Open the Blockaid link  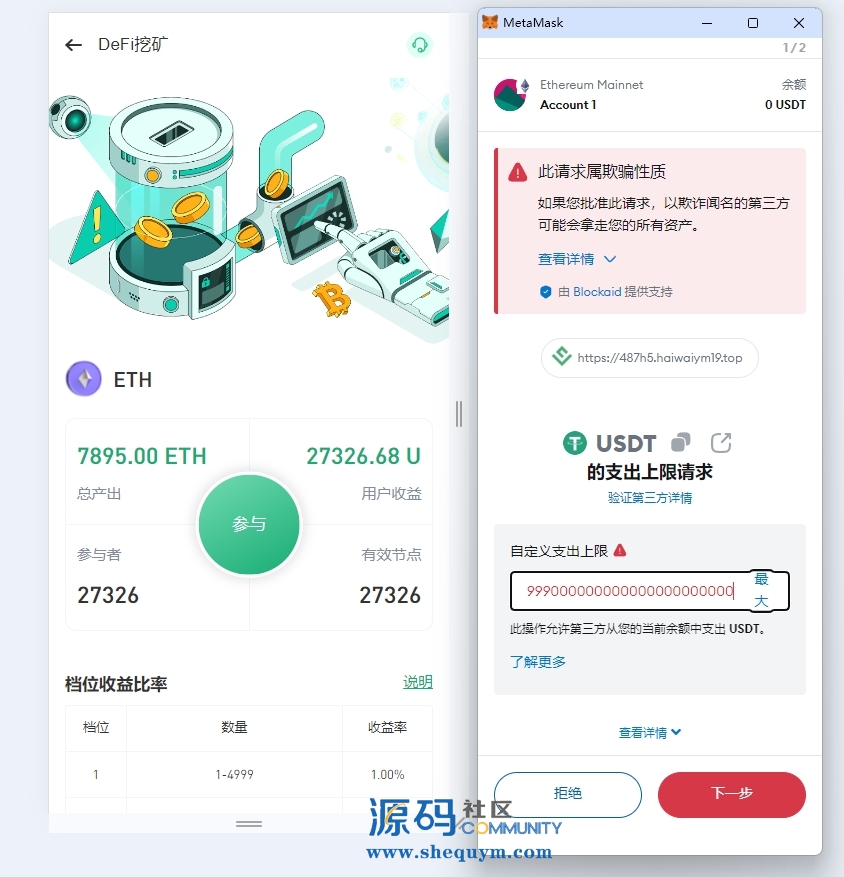tap(597, 292)
